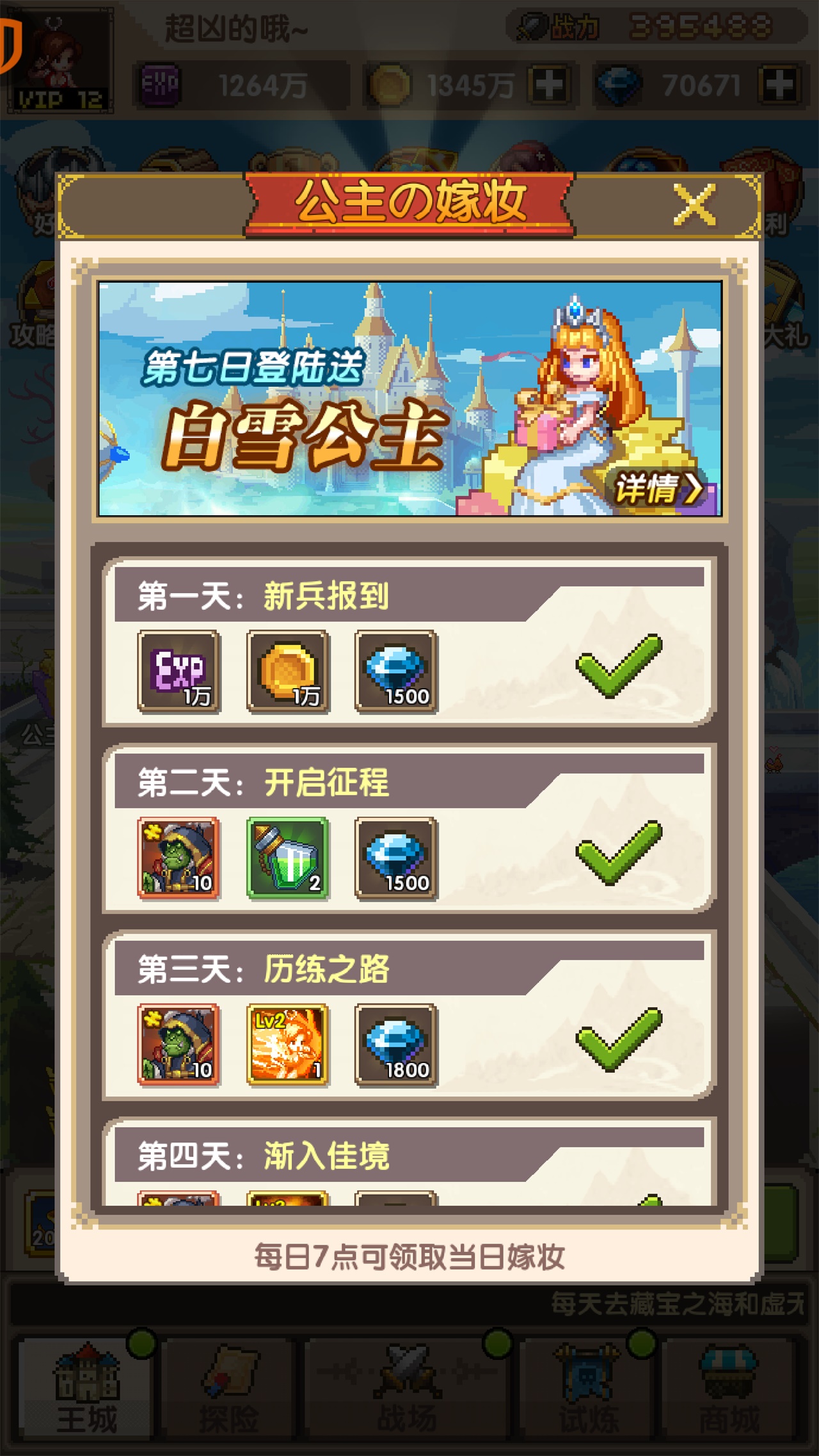This screenshot has width=819, height=1456.
Task: Tap the 1800 diamond reward in 第三天
Action: click(397, 1045)
